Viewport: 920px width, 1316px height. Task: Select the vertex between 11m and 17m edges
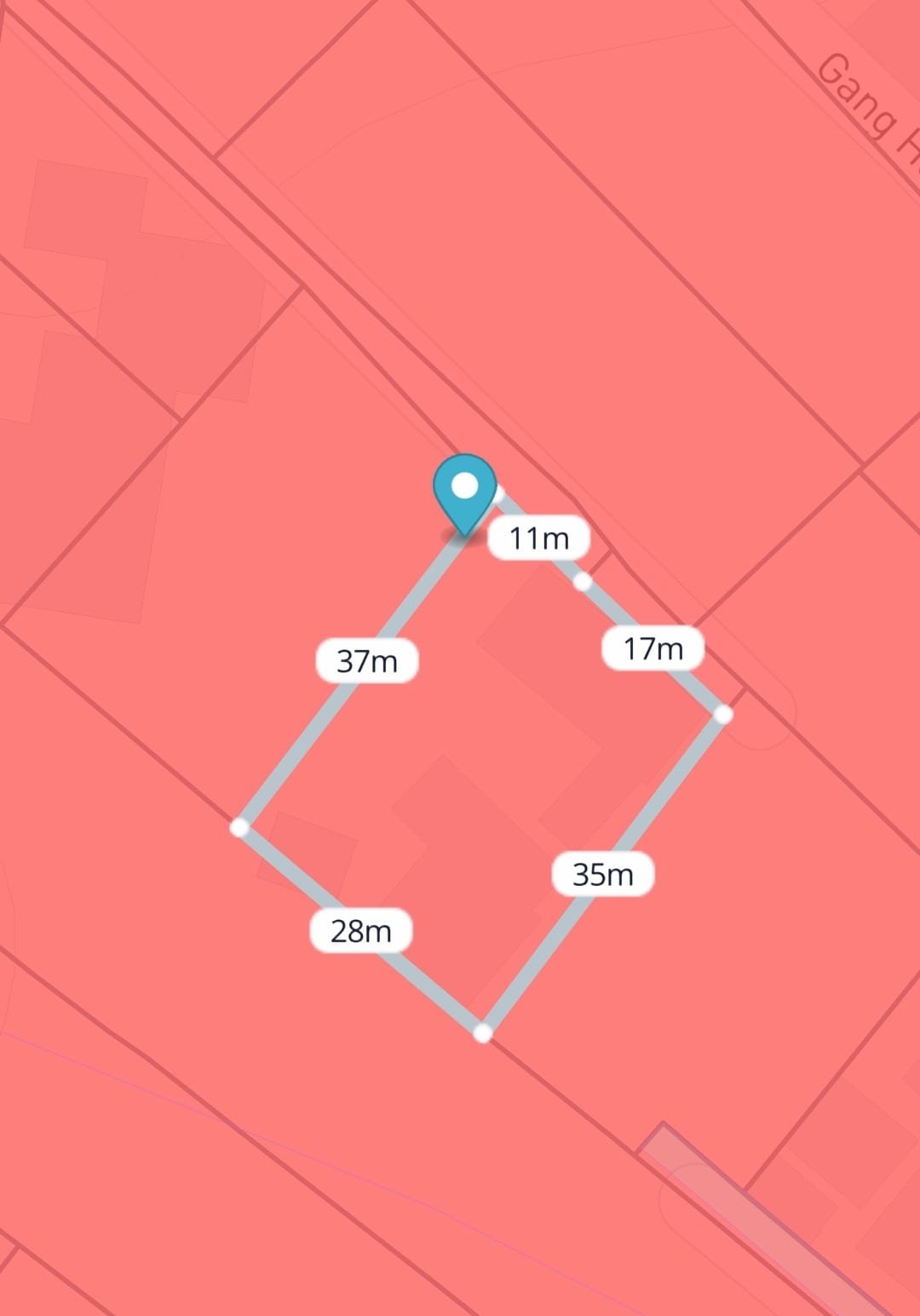[x=583, y=583]
